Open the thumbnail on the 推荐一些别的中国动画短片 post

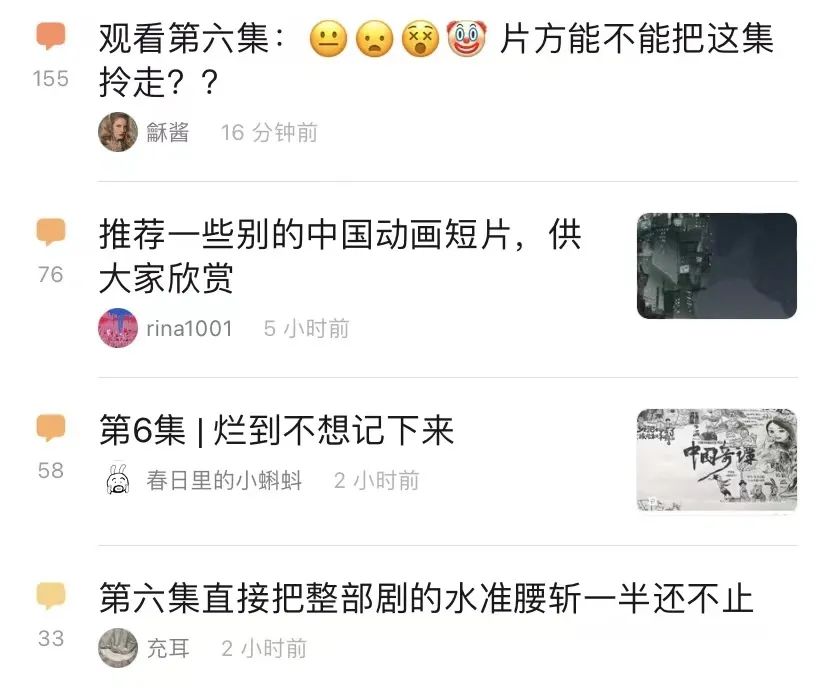point(716,266)
